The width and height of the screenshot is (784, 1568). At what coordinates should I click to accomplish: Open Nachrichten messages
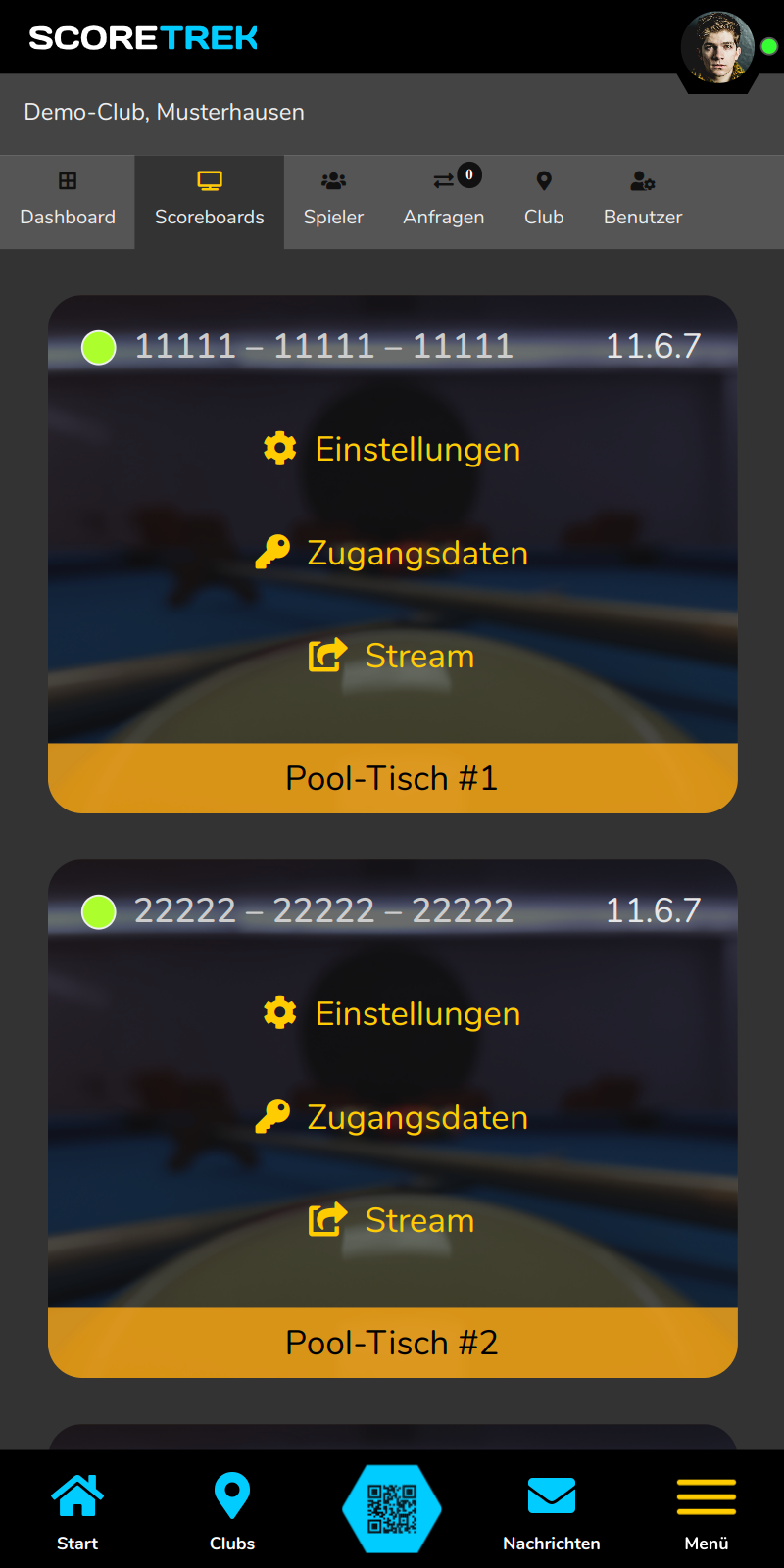tap(552, 1511)
